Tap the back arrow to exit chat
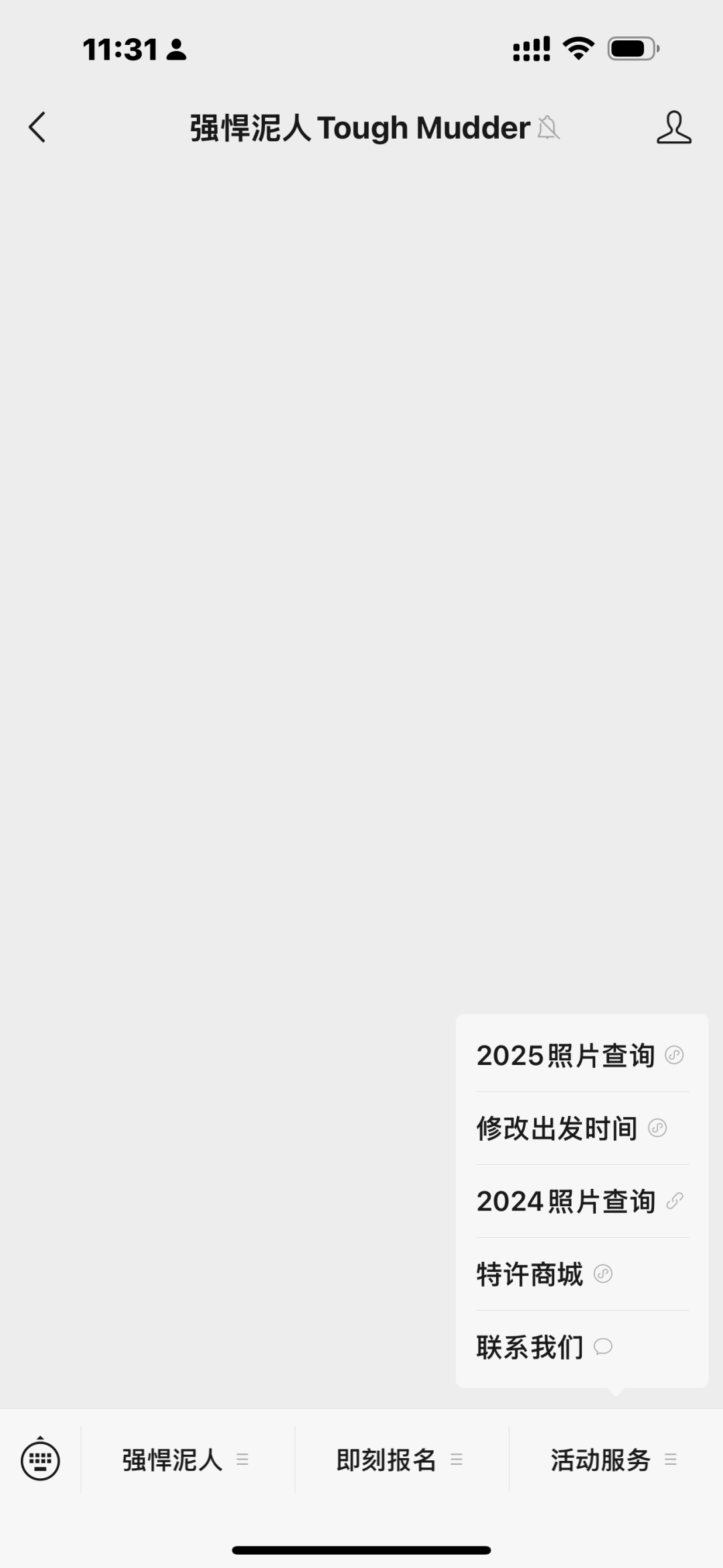 (38, 127)
